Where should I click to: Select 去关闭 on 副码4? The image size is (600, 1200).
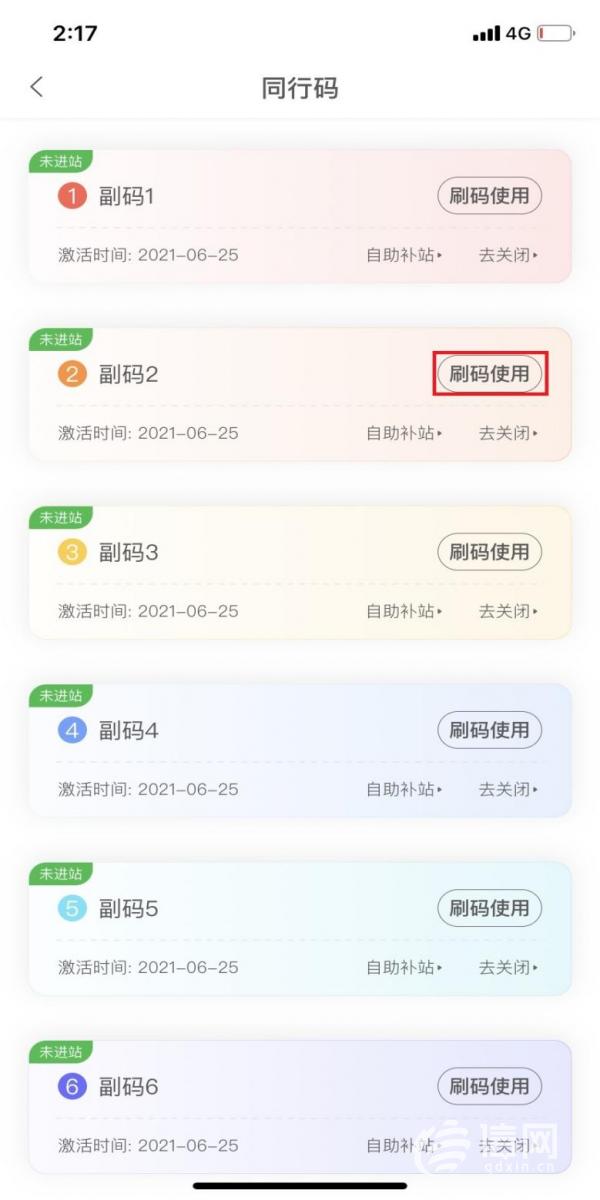tap(507, 789)
